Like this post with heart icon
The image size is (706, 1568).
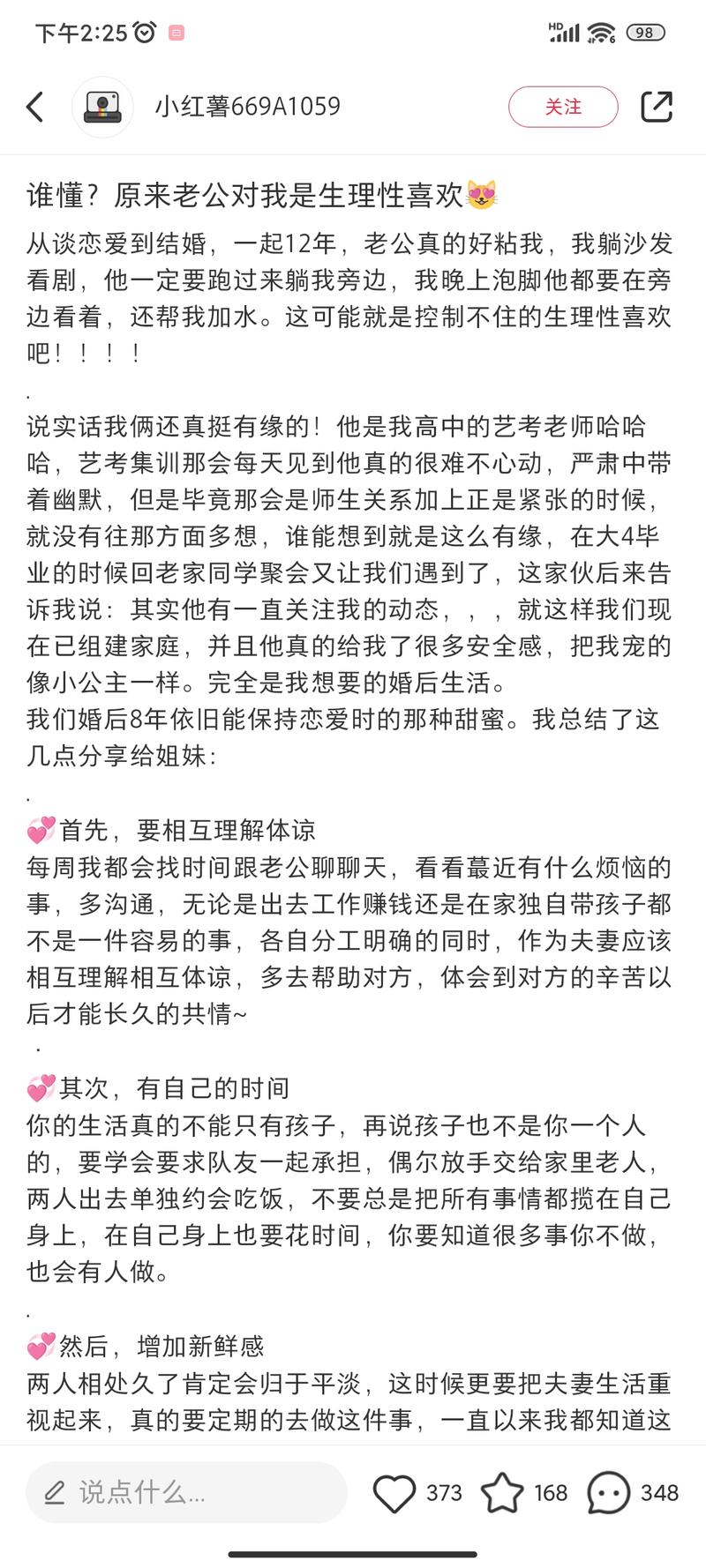394,1492
